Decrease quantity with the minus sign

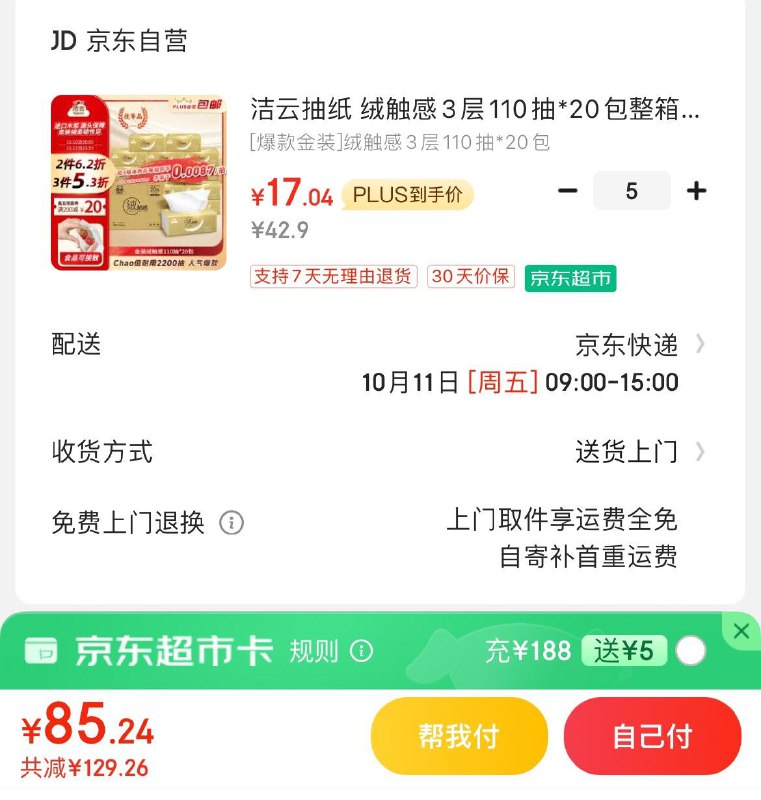pyautogui.click(x=568, y=190)
